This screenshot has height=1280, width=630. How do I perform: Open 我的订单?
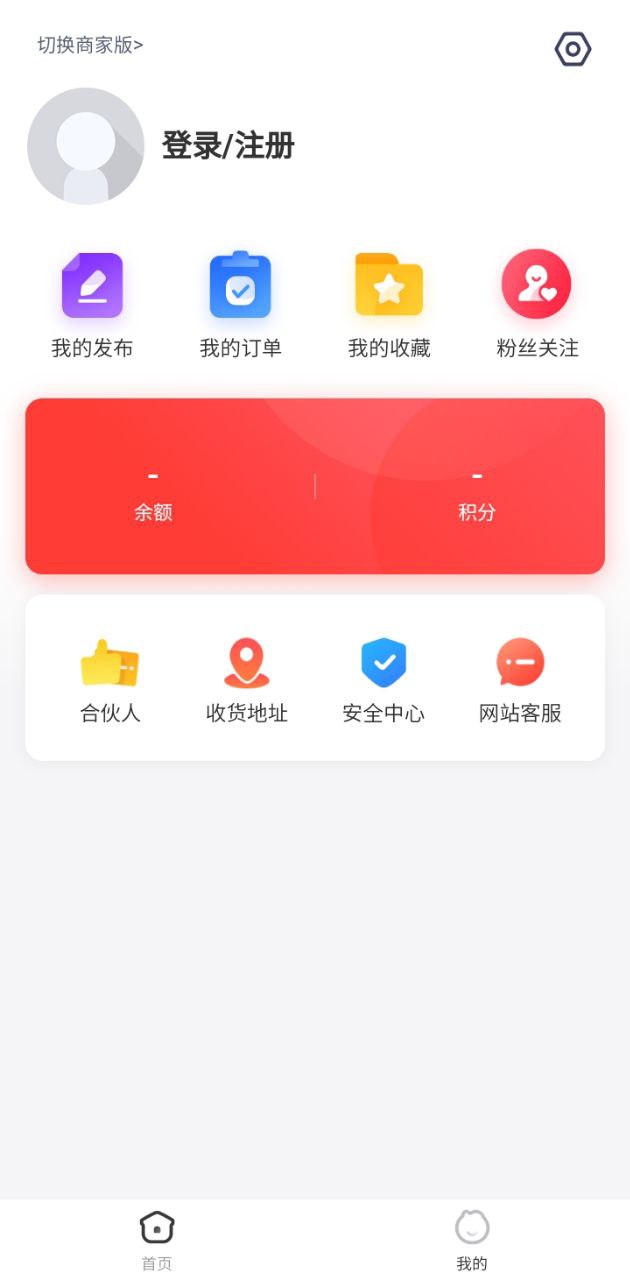240,305
